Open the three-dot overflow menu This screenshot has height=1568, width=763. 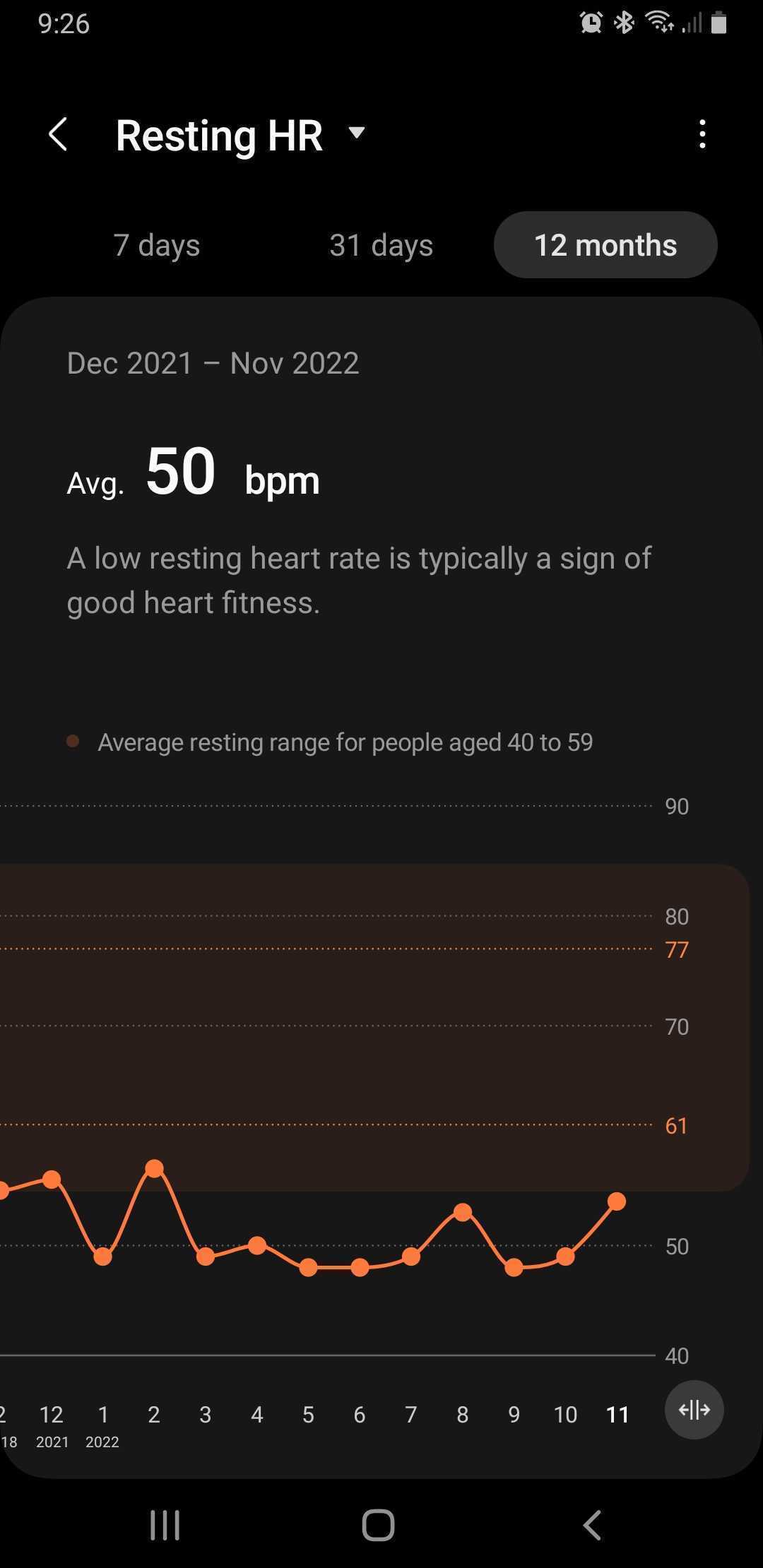tap(702, 134)
